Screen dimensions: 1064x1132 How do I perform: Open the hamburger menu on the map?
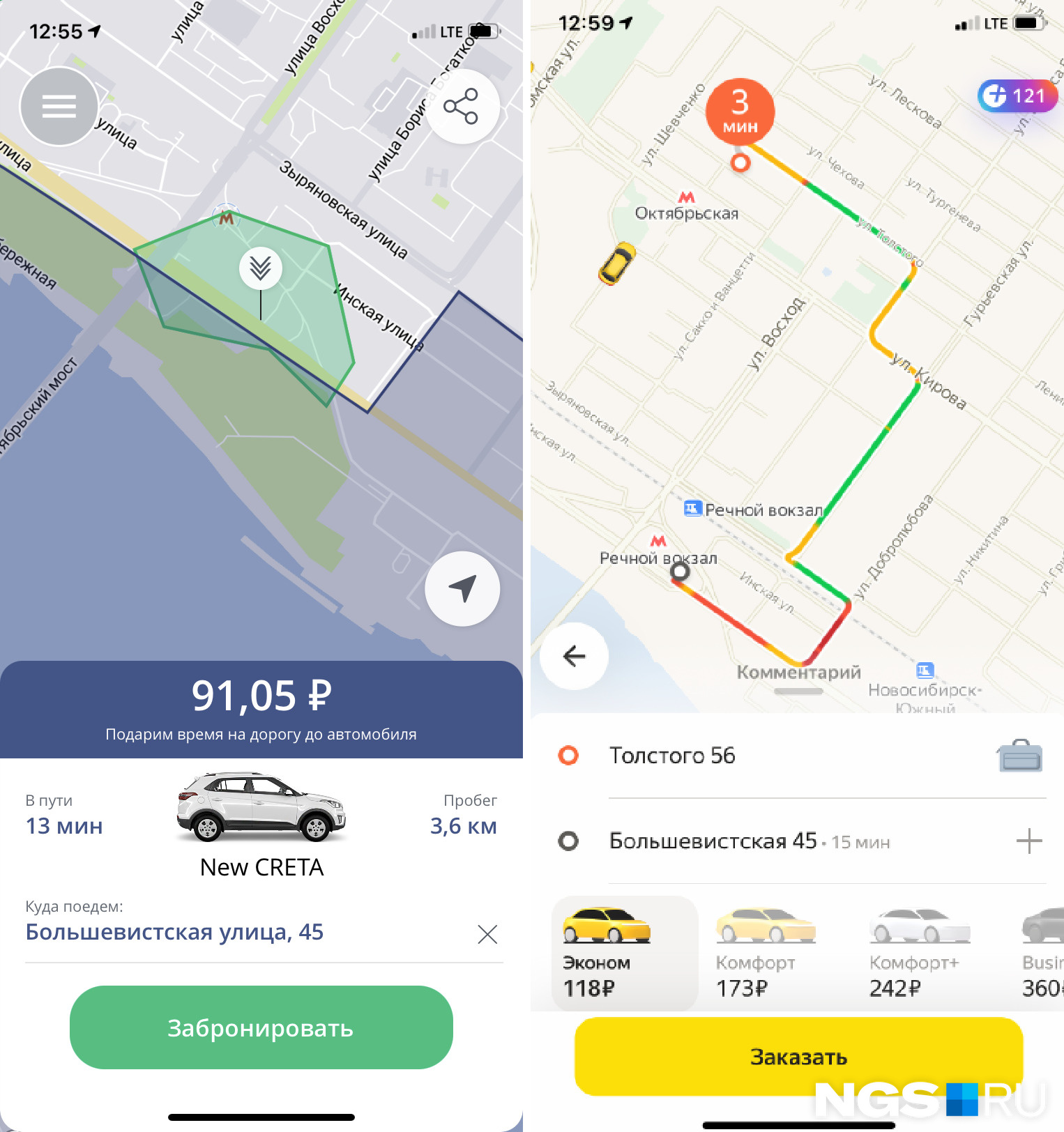[x=59, y=107]
